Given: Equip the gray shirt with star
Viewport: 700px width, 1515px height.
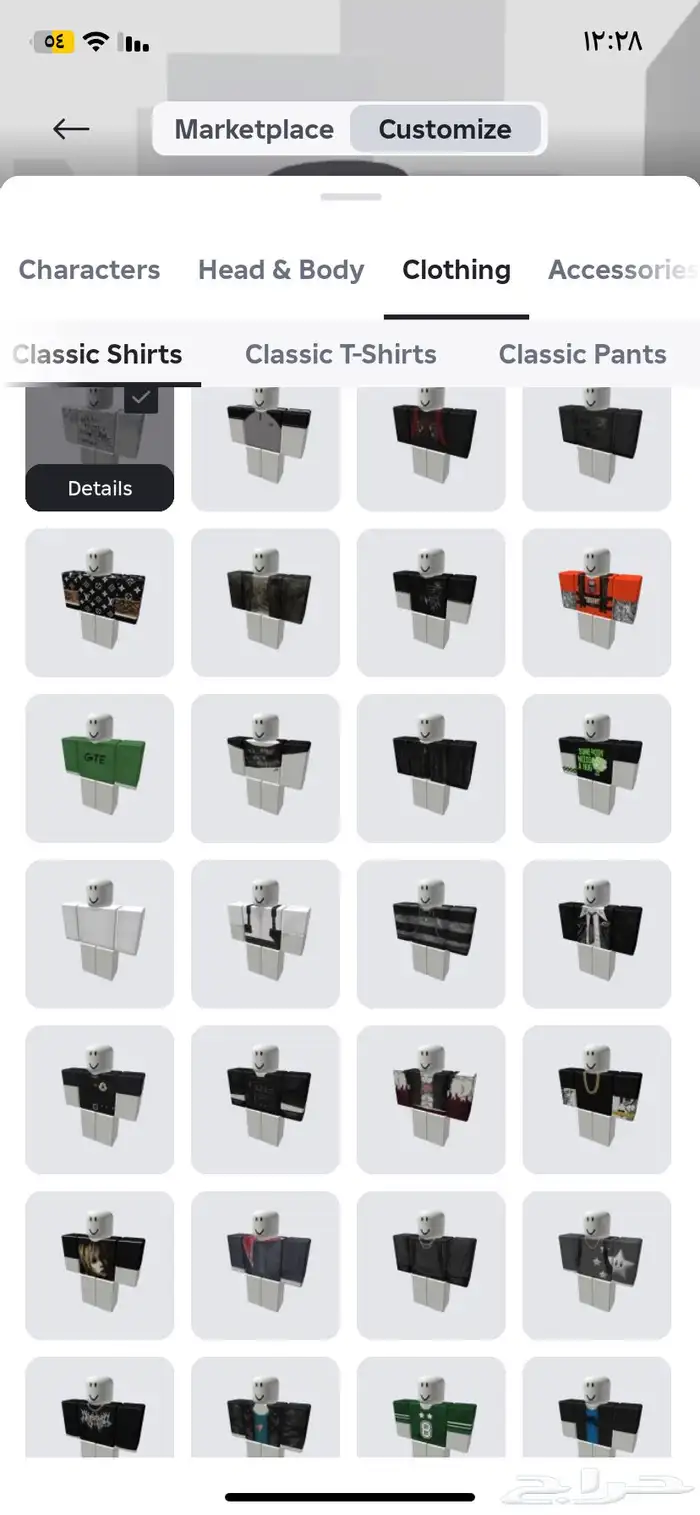Looking at the screenshot, I should click(x=596, y=1266).
